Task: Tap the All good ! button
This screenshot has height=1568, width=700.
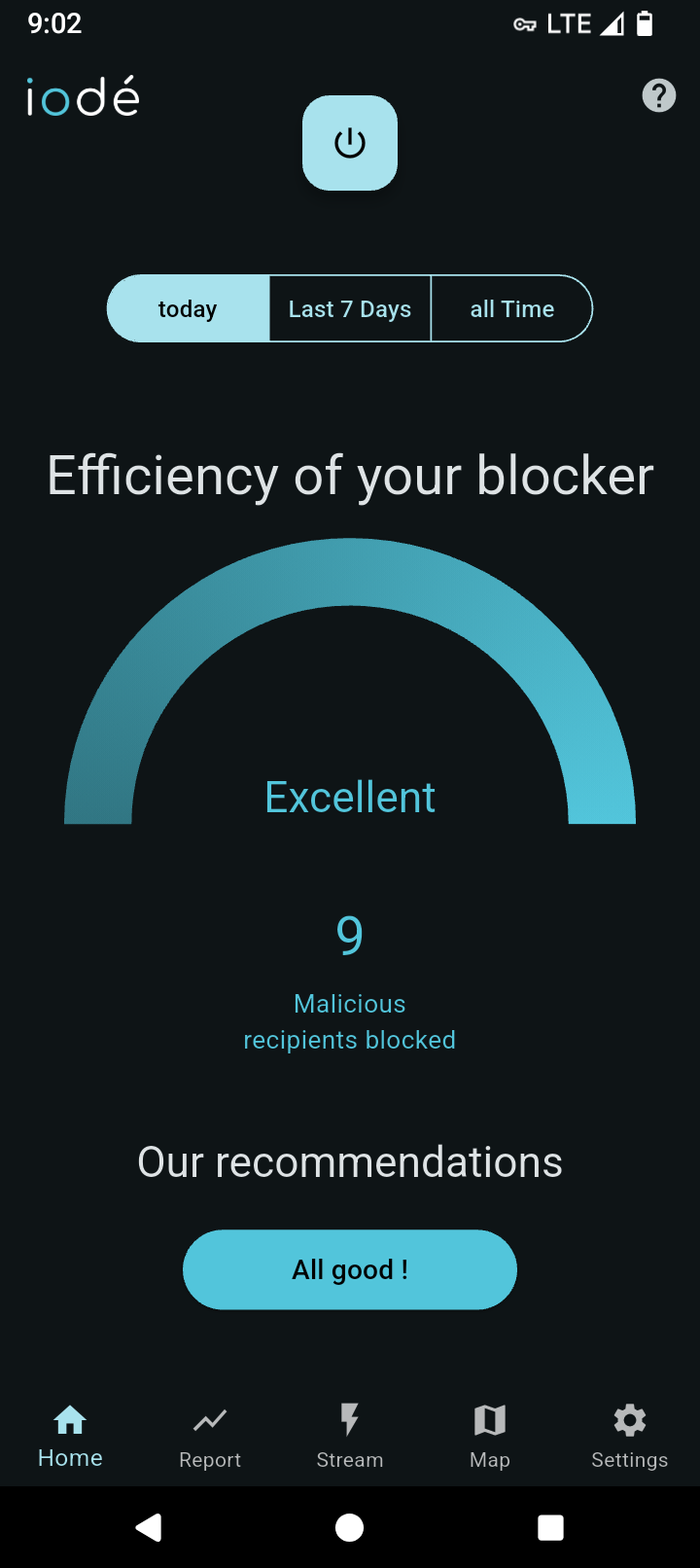Action: click(350, 1269)
